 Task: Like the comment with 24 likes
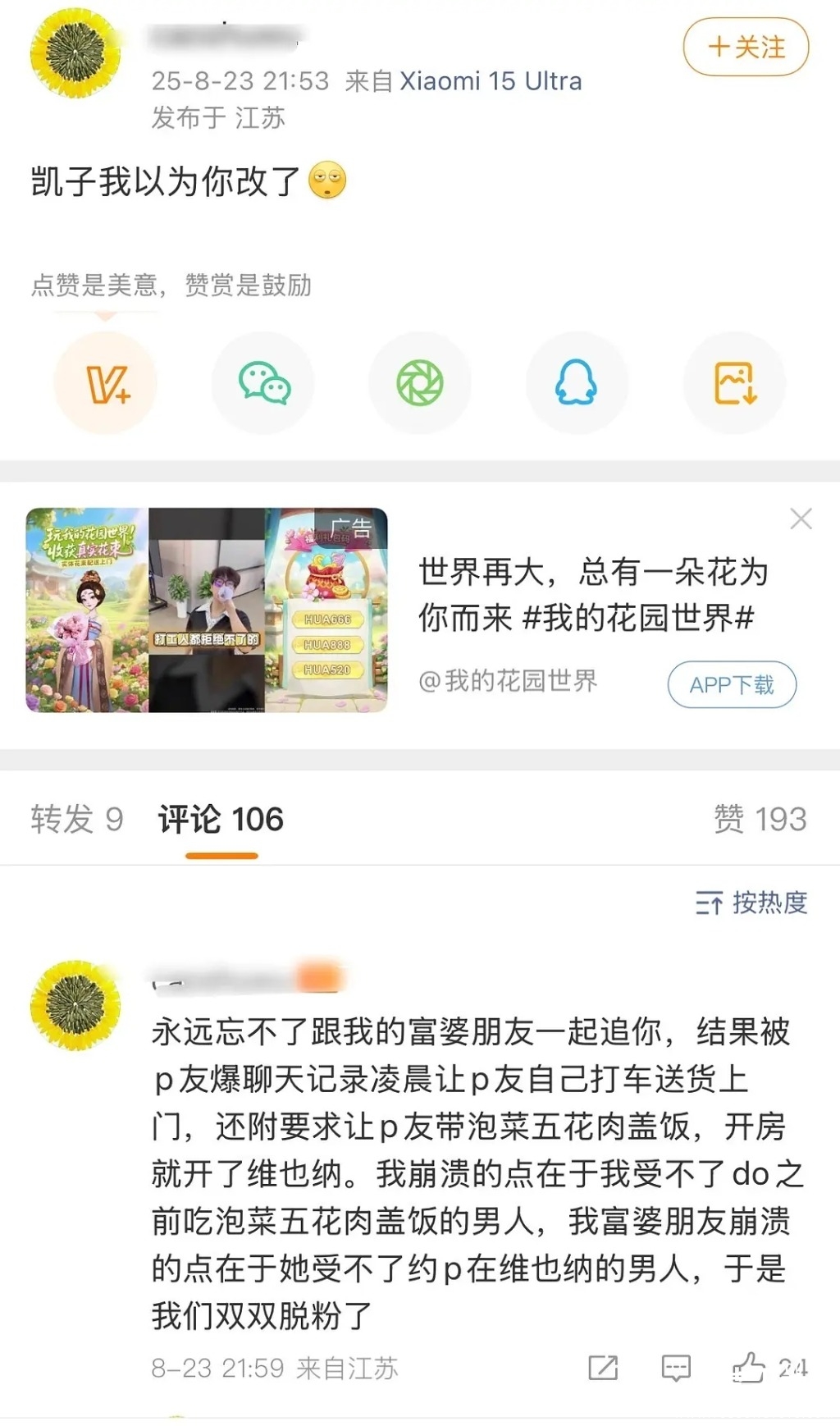(x=749, y=1368)
